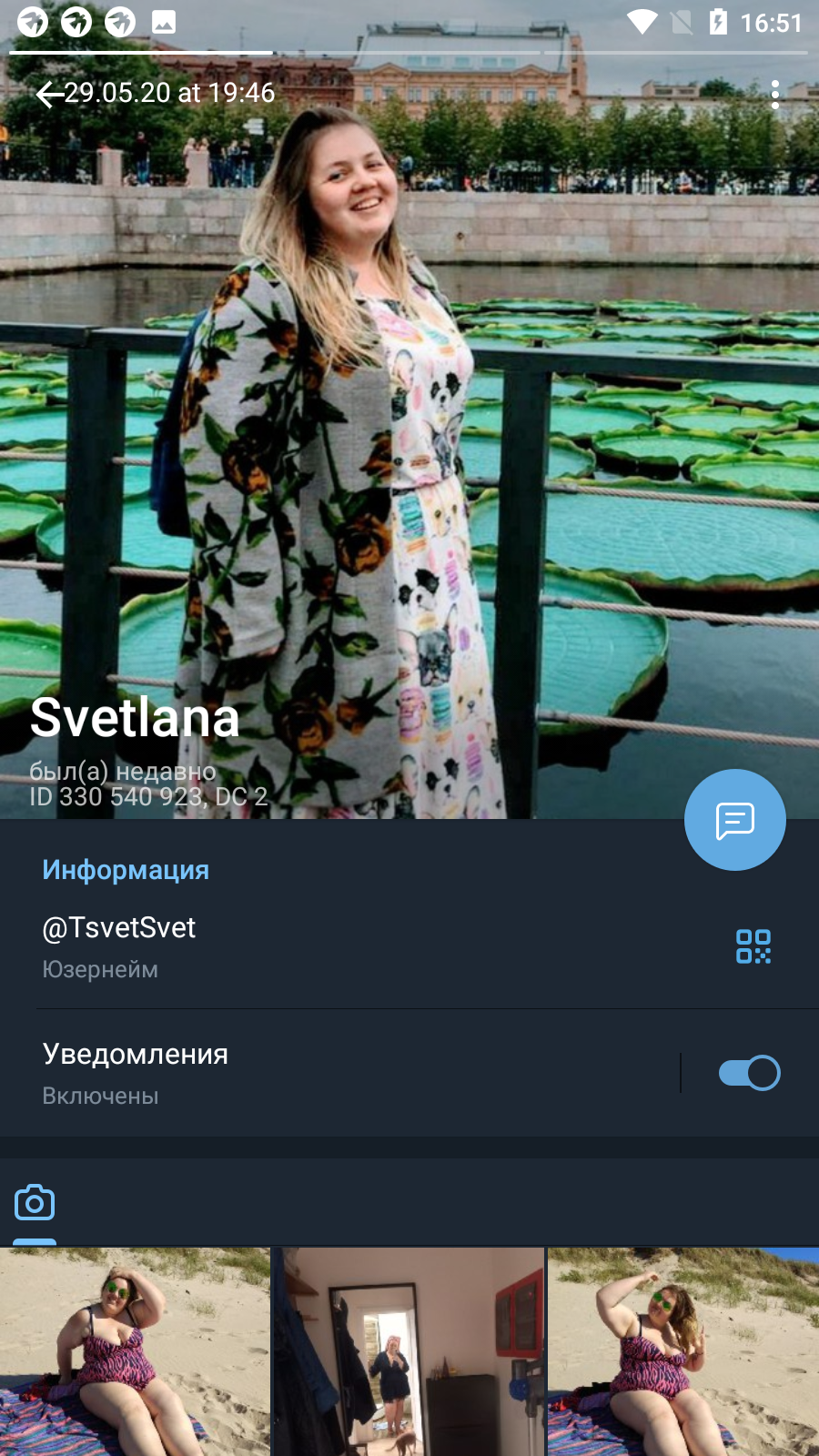Select the photos camera tab
Image resolution: width=819 pixels, height=1456 pixels.
(35, 1203)
